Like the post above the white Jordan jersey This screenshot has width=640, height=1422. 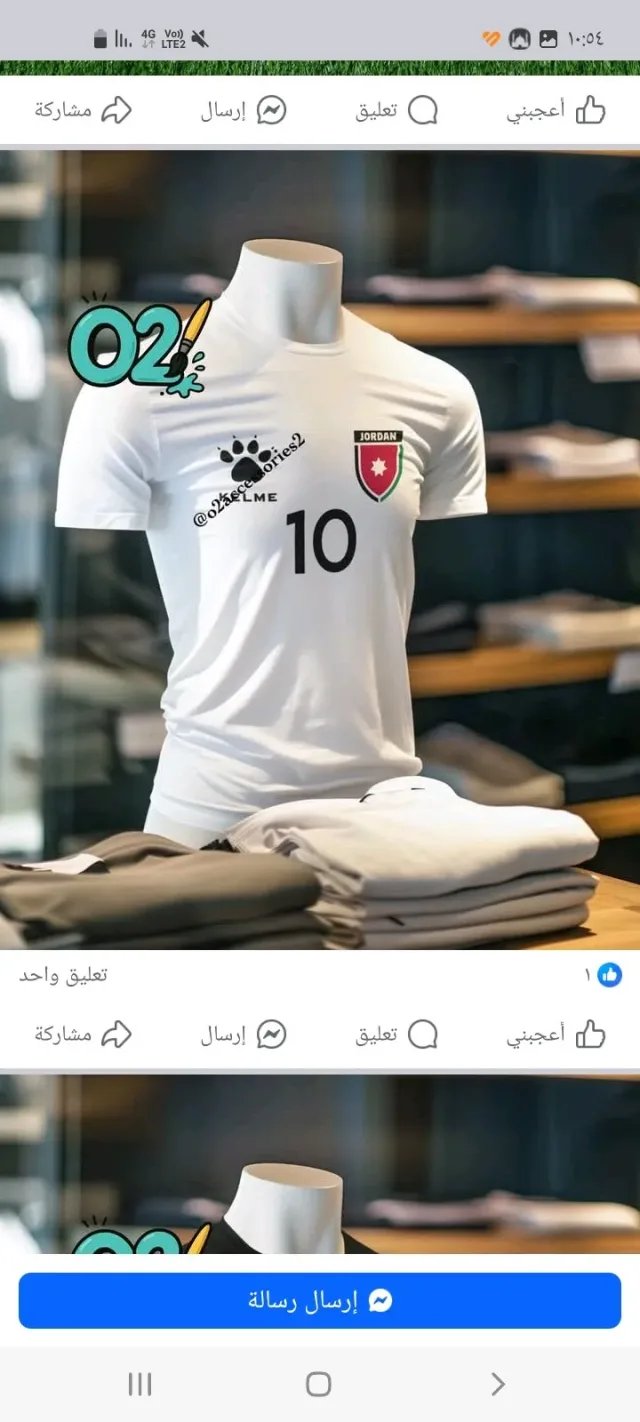pyautogui.click(x=555, y=110)
